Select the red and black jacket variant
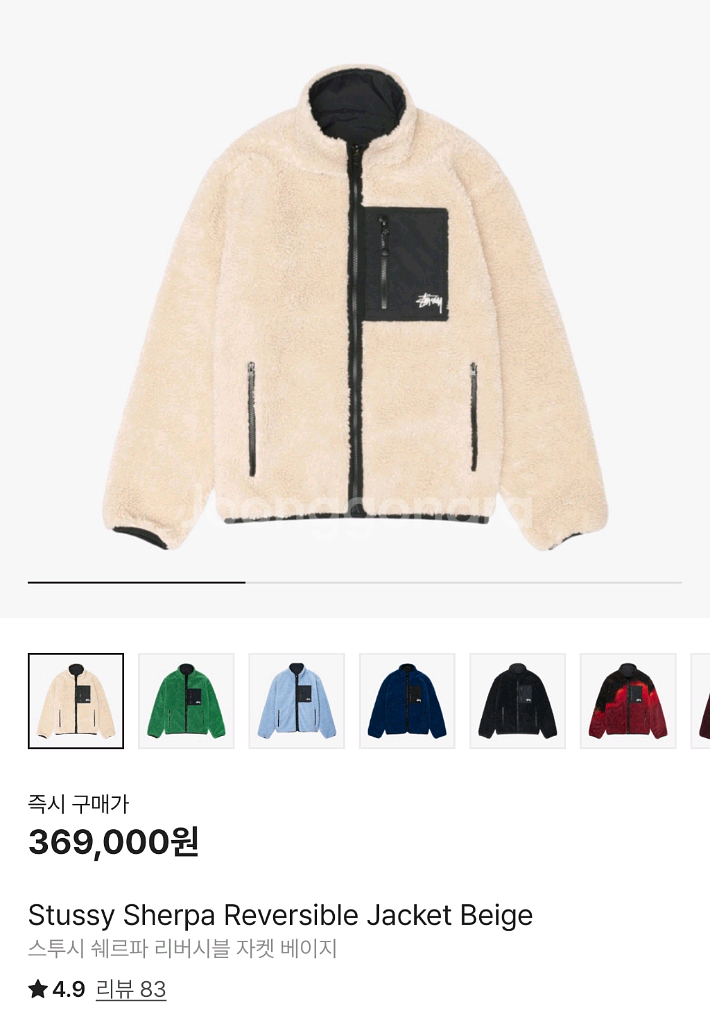The image size is (710, 1024). point(628,700)
